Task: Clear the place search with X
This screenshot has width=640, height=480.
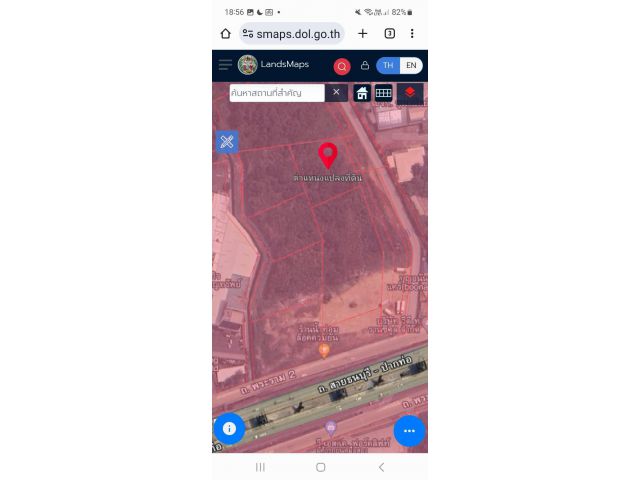Action: (x=336, y=92)
